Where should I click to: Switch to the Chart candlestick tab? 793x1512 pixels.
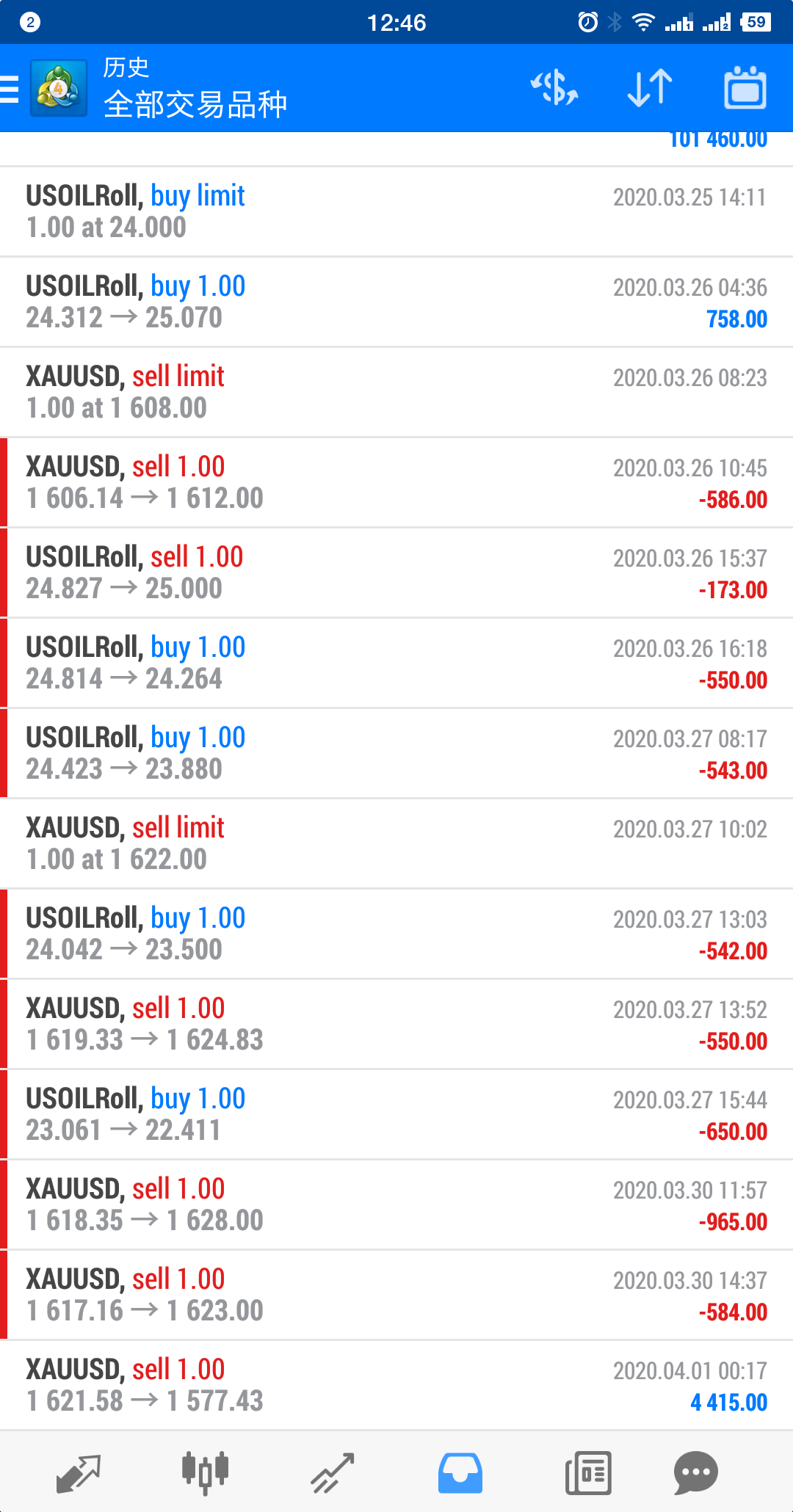tap(205, 1472)
